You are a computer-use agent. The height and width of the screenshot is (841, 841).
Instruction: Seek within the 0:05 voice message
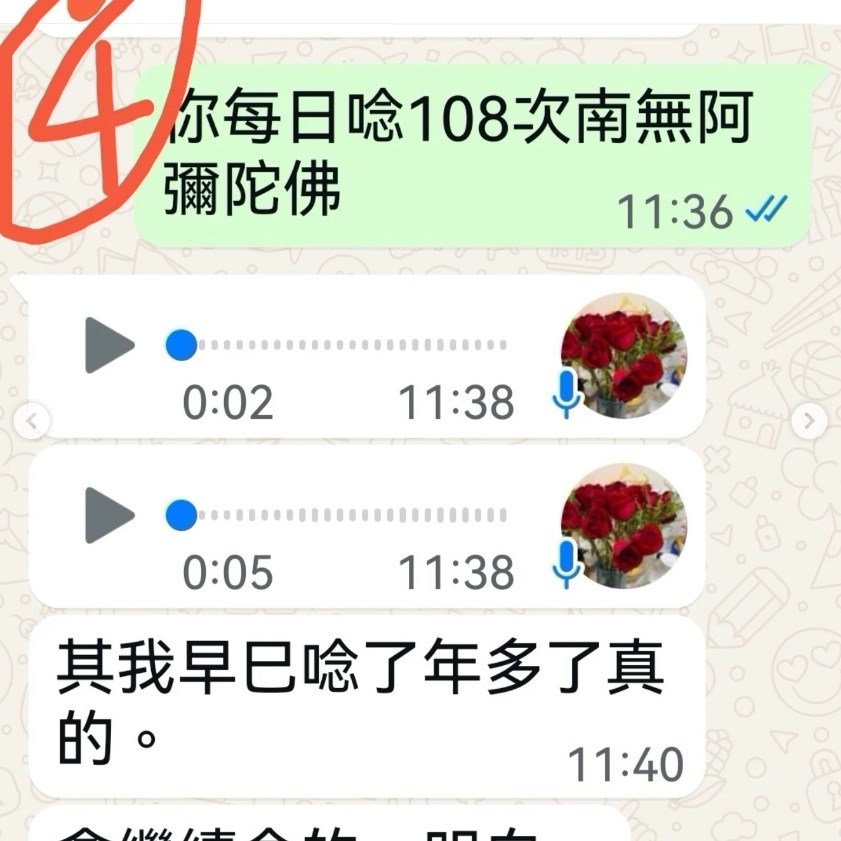(x=340, y=516)
